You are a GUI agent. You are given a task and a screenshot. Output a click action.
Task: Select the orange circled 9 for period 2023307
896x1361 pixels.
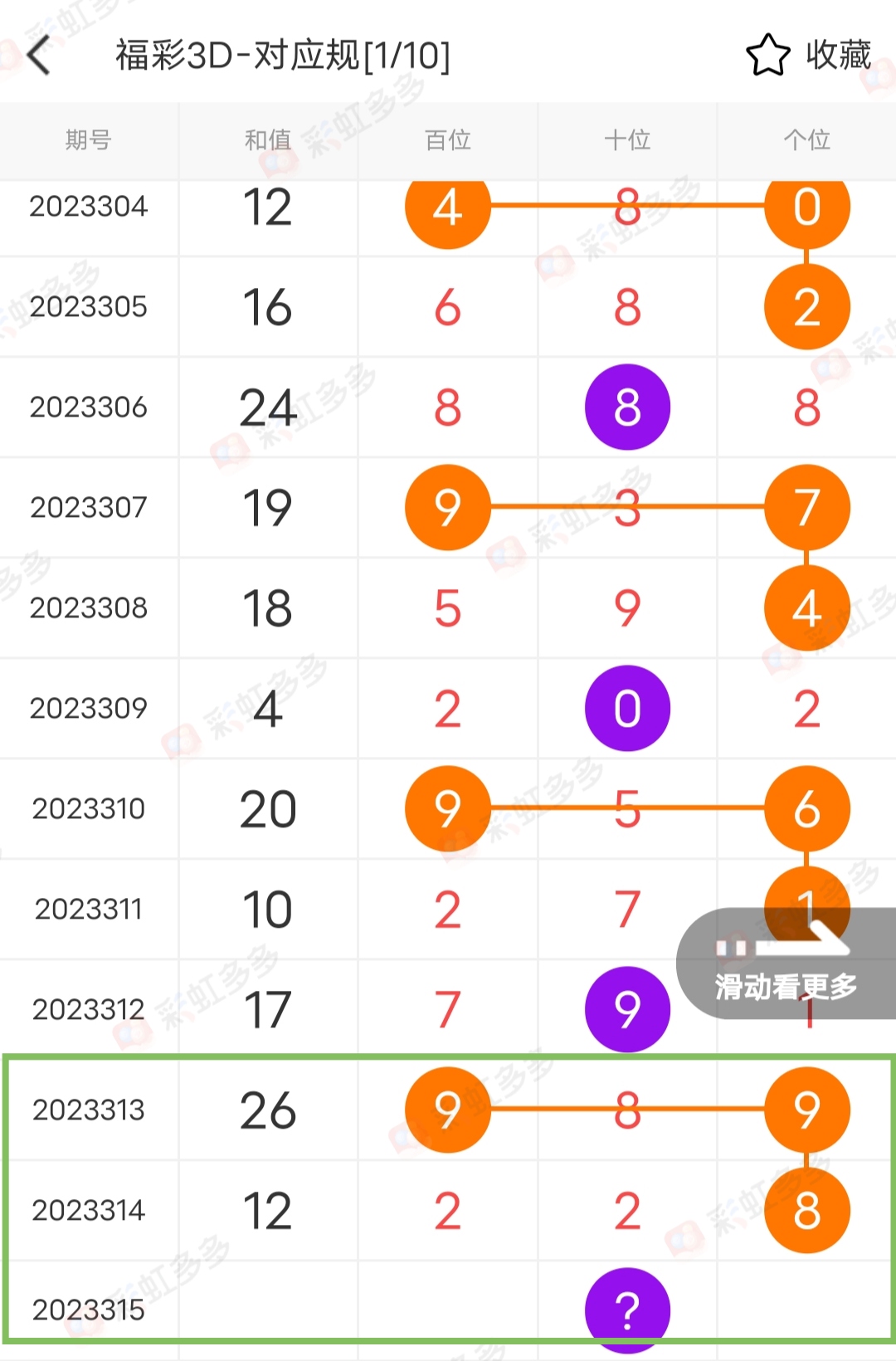[x=447, y=509]
